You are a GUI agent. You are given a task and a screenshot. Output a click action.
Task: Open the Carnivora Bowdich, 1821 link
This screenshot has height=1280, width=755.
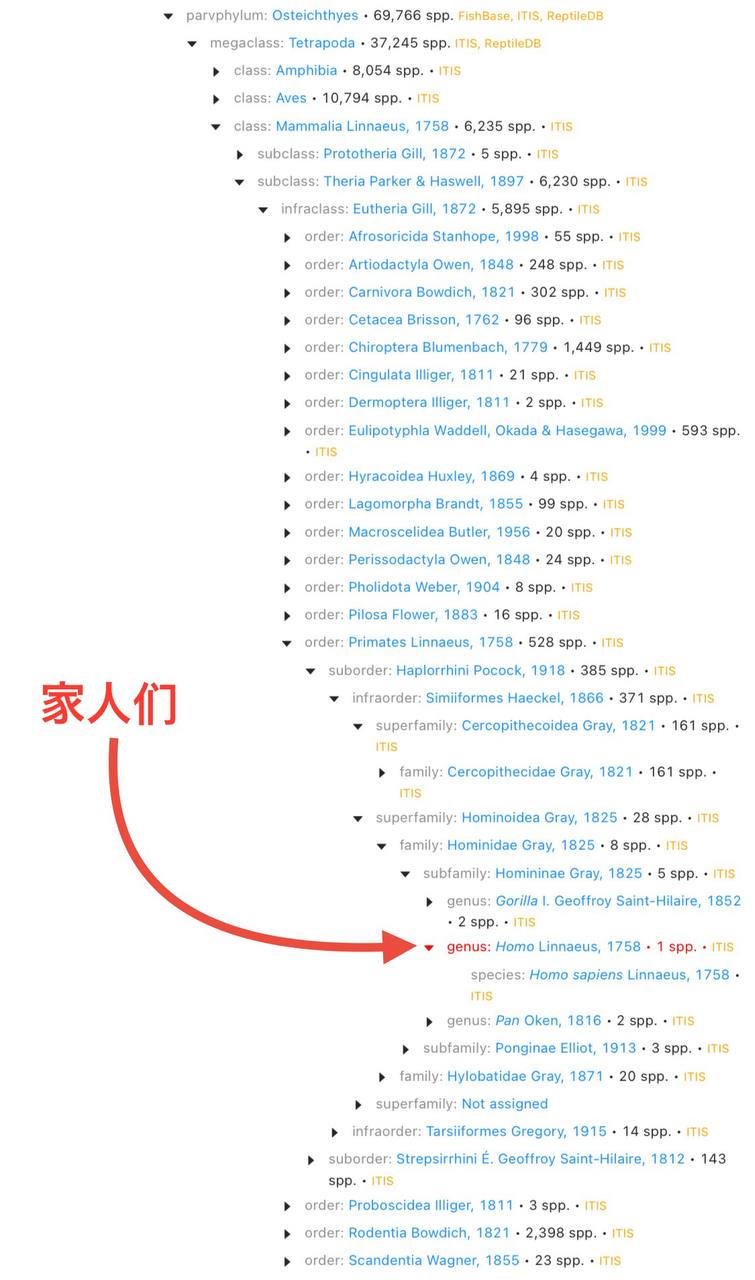tap(431, 292)
